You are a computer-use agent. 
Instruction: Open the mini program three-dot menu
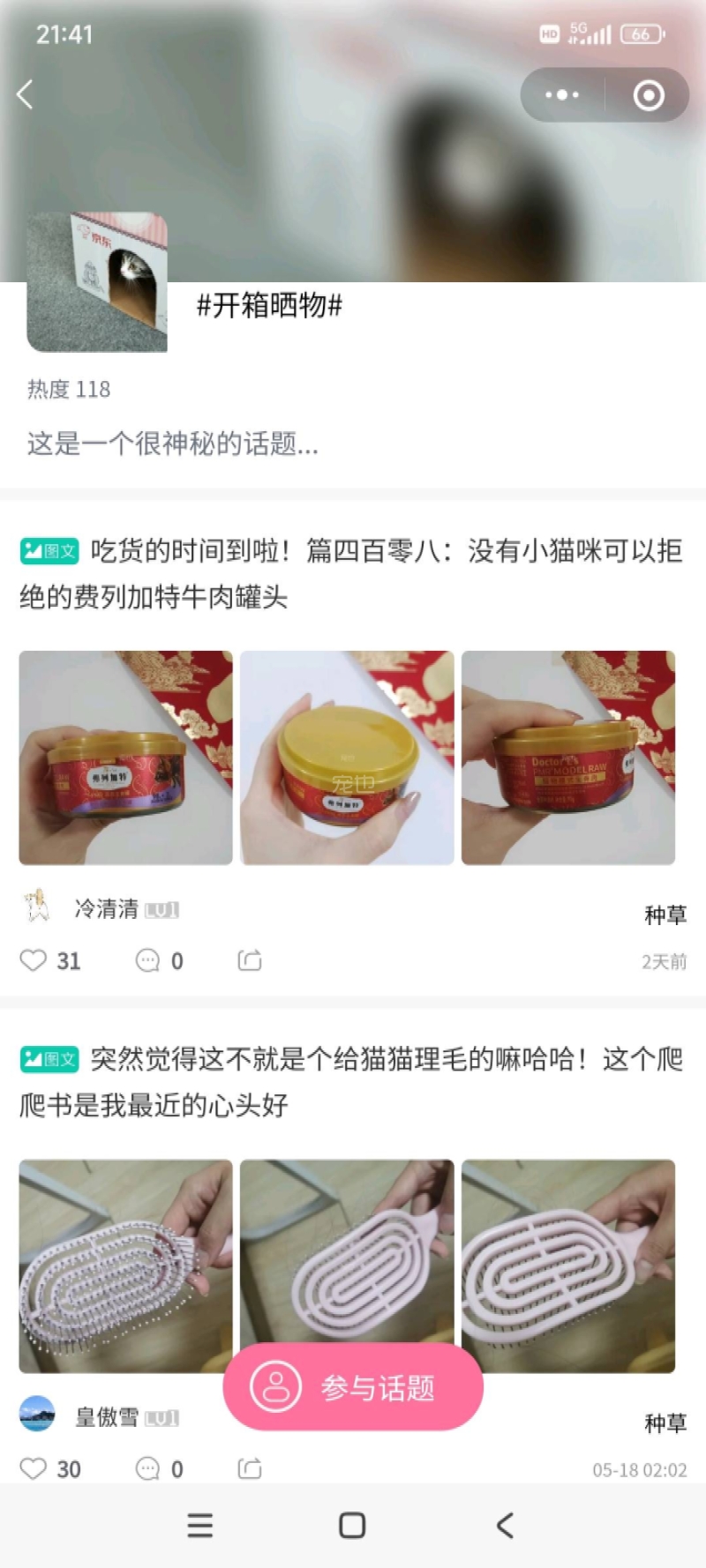coord(562,95)
